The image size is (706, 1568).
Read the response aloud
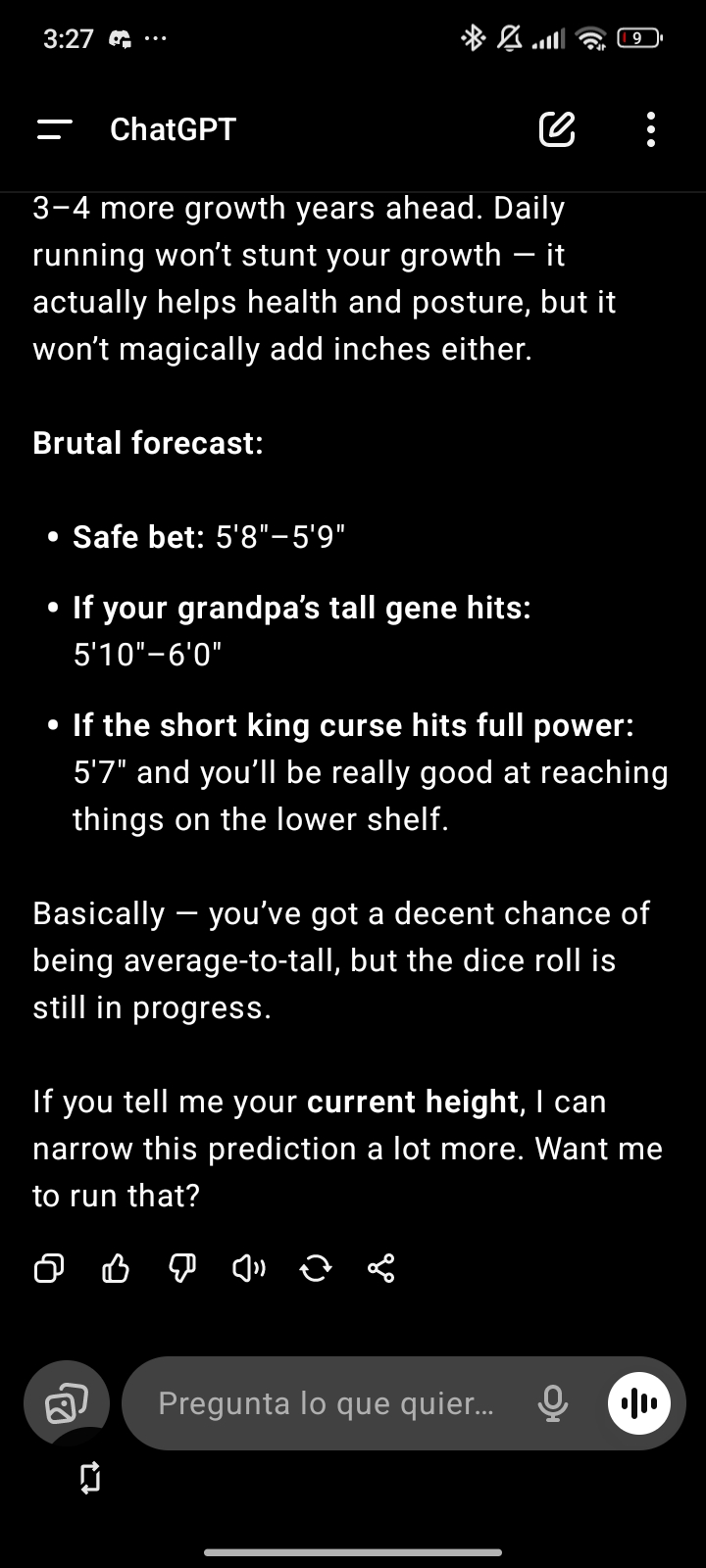249,1270
